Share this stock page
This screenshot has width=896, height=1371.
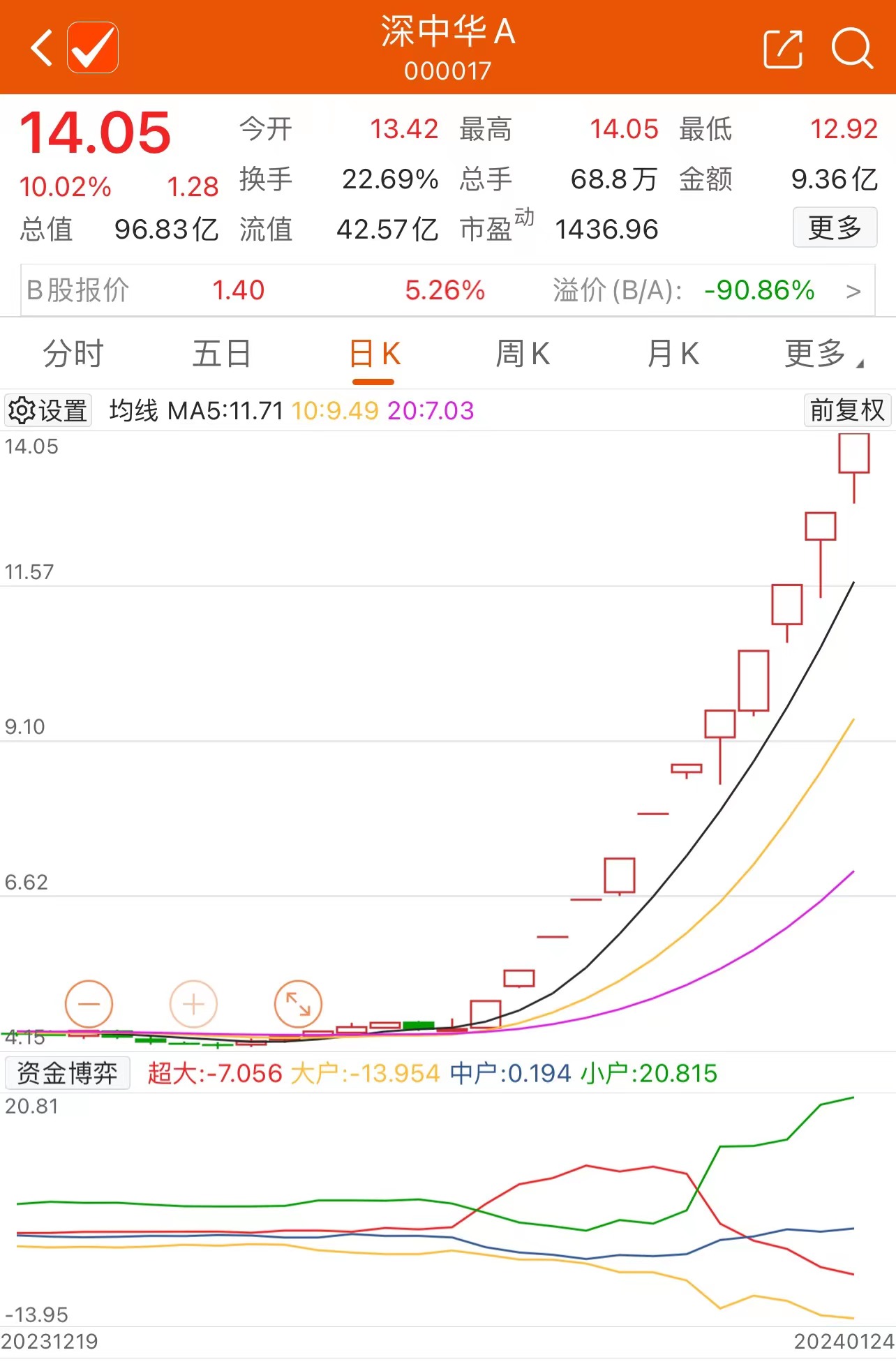pos(783,49)
